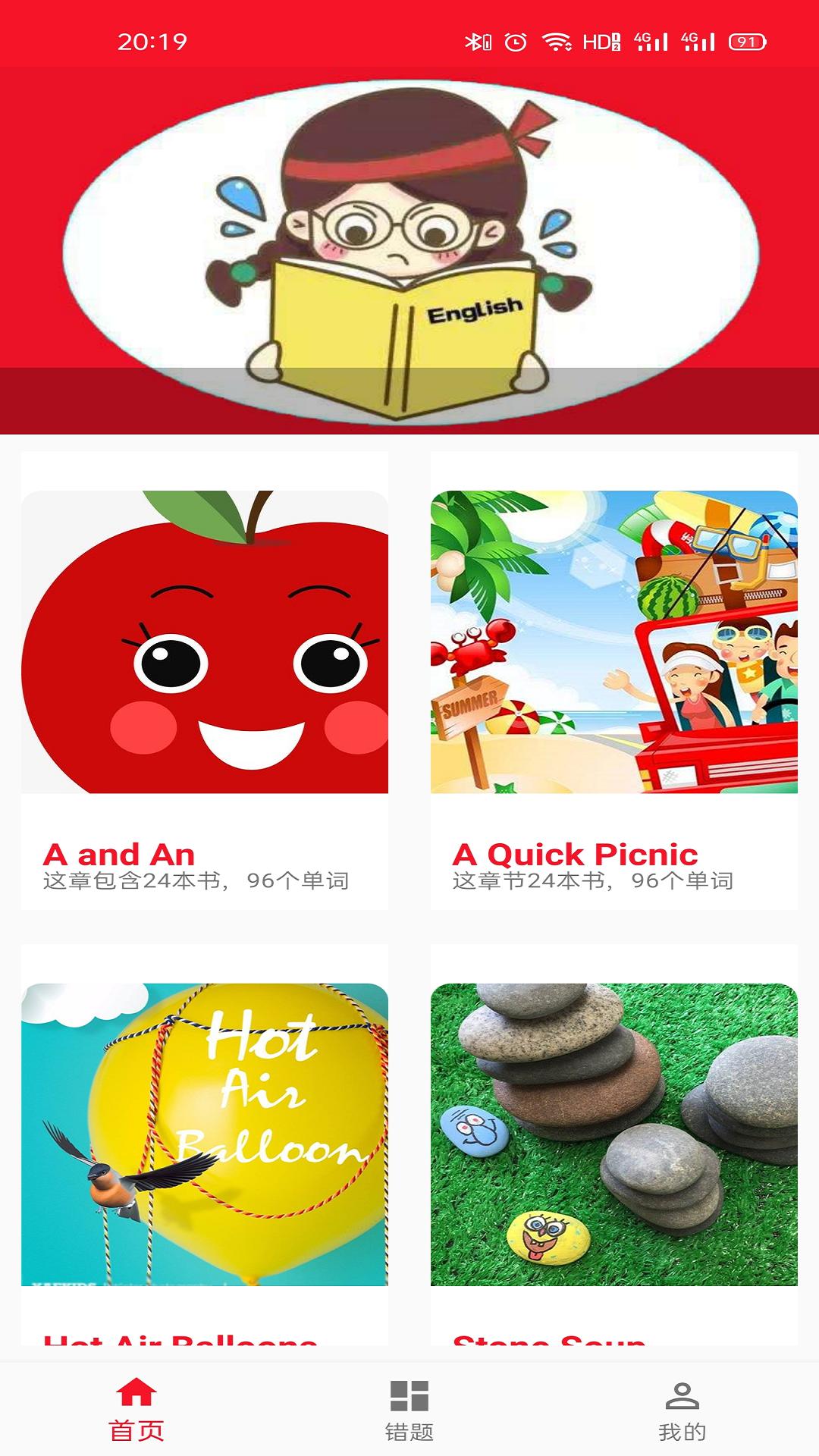Open the Stone Soup card
The height and width of the screenshot is (1456, 819).
tap(614, 1145)
